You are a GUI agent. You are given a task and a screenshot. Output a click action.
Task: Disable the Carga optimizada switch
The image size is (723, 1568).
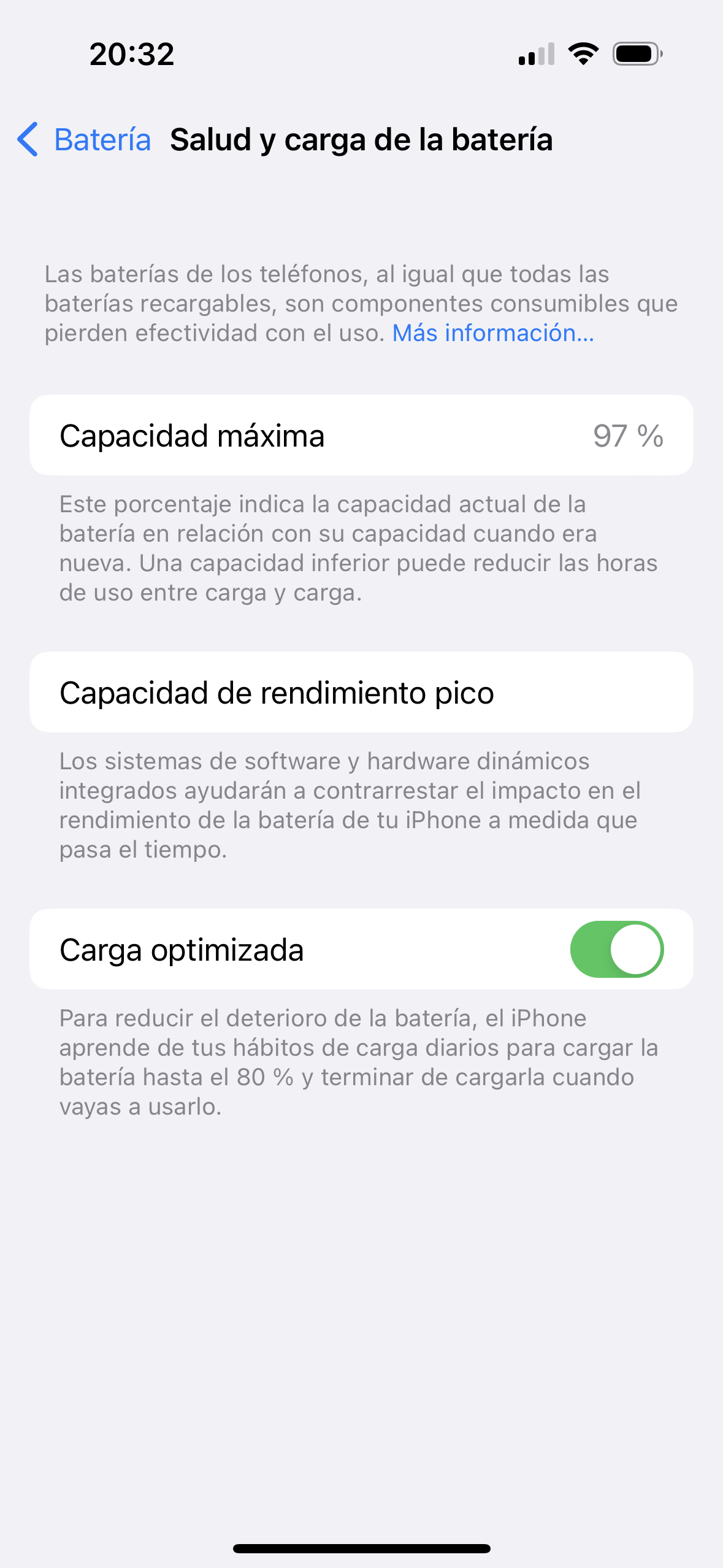(616, 949)
